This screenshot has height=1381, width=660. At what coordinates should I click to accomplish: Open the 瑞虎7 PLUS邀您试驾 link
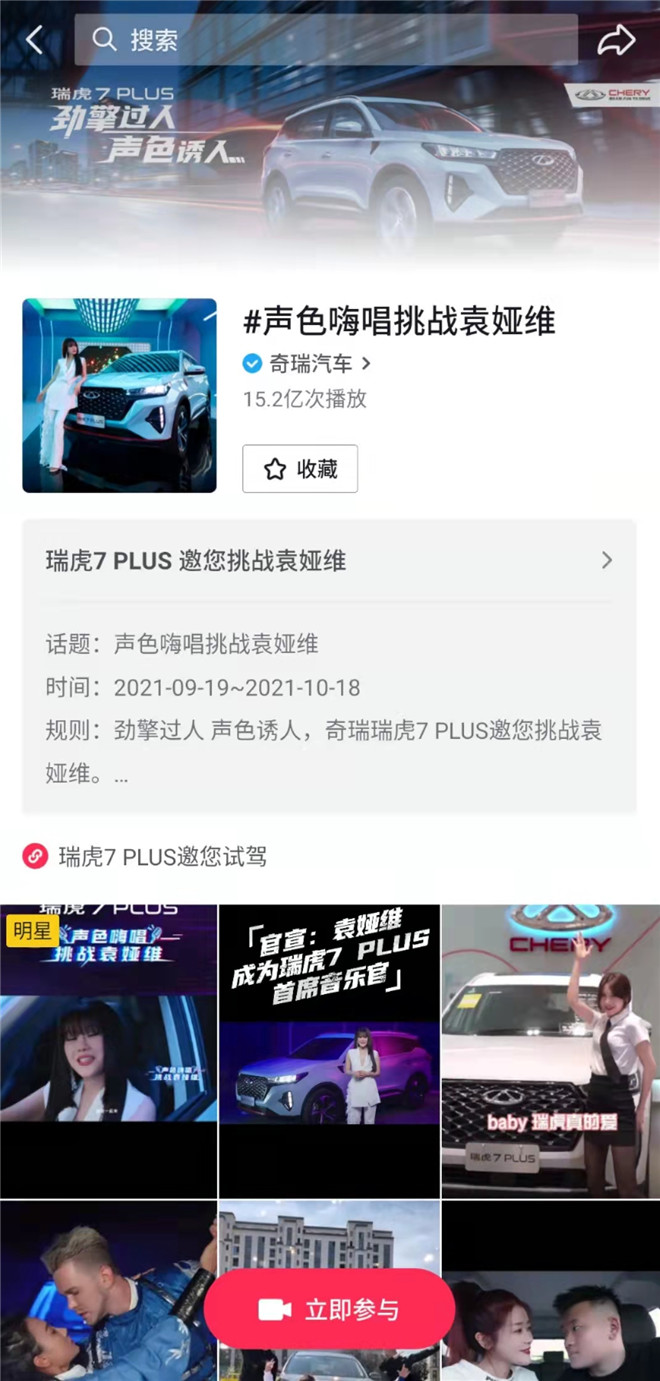pos(160,857)
